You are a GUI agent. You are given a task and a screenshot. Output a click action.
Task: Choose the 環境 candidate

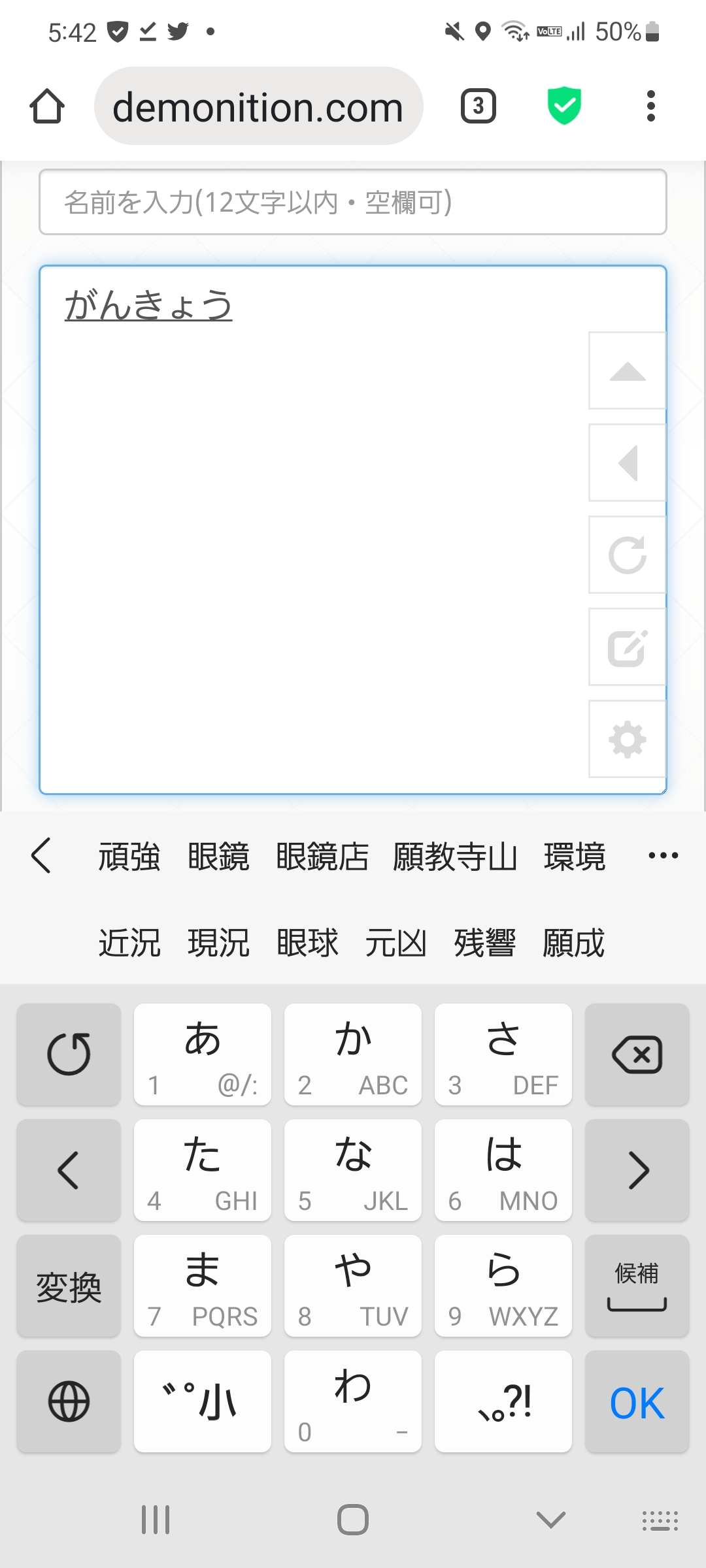coord(575,857)
